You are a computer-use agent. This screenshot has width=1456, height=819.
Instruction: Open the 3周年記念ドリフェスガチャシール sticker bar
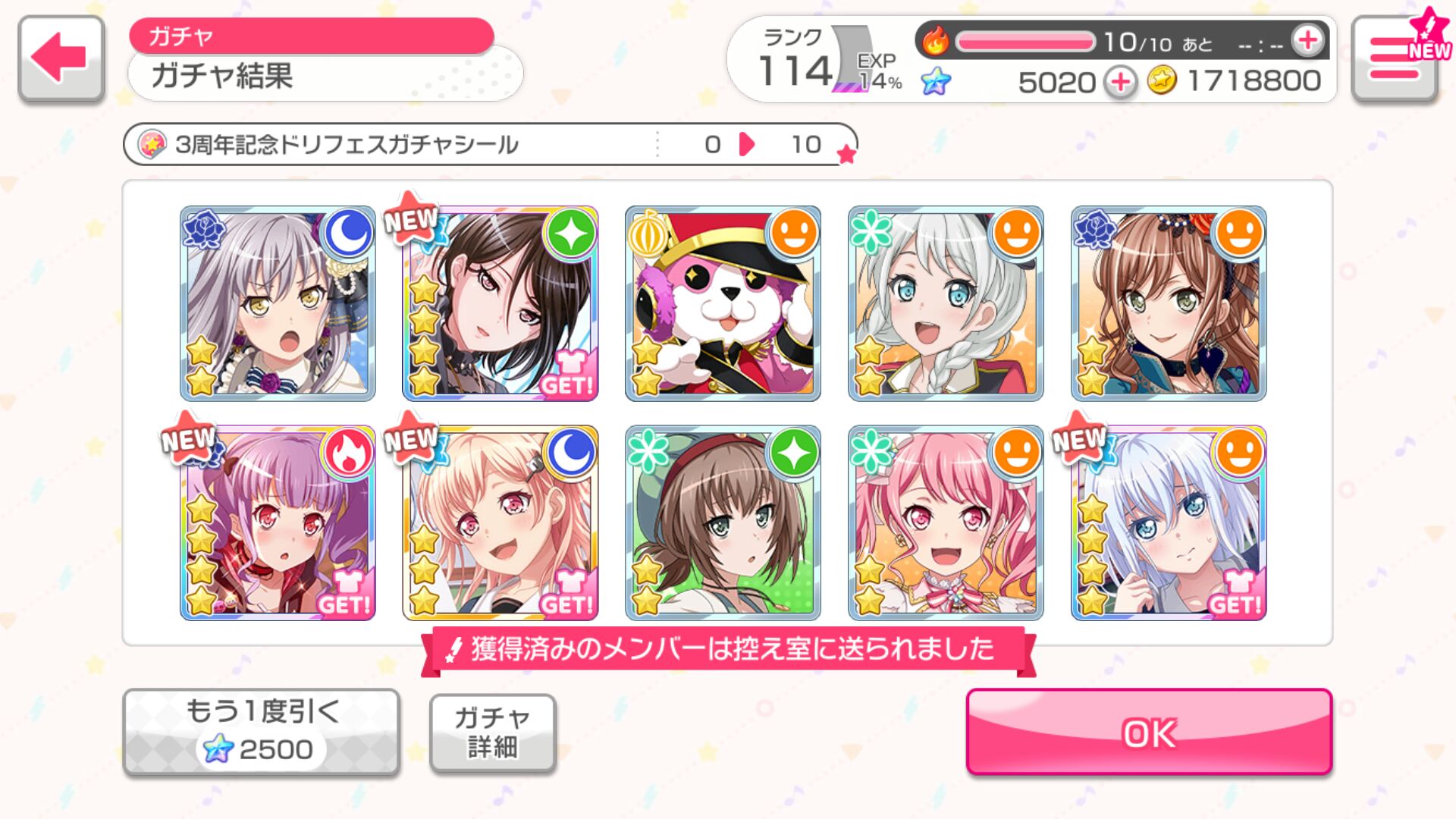[x=490, y=144]
